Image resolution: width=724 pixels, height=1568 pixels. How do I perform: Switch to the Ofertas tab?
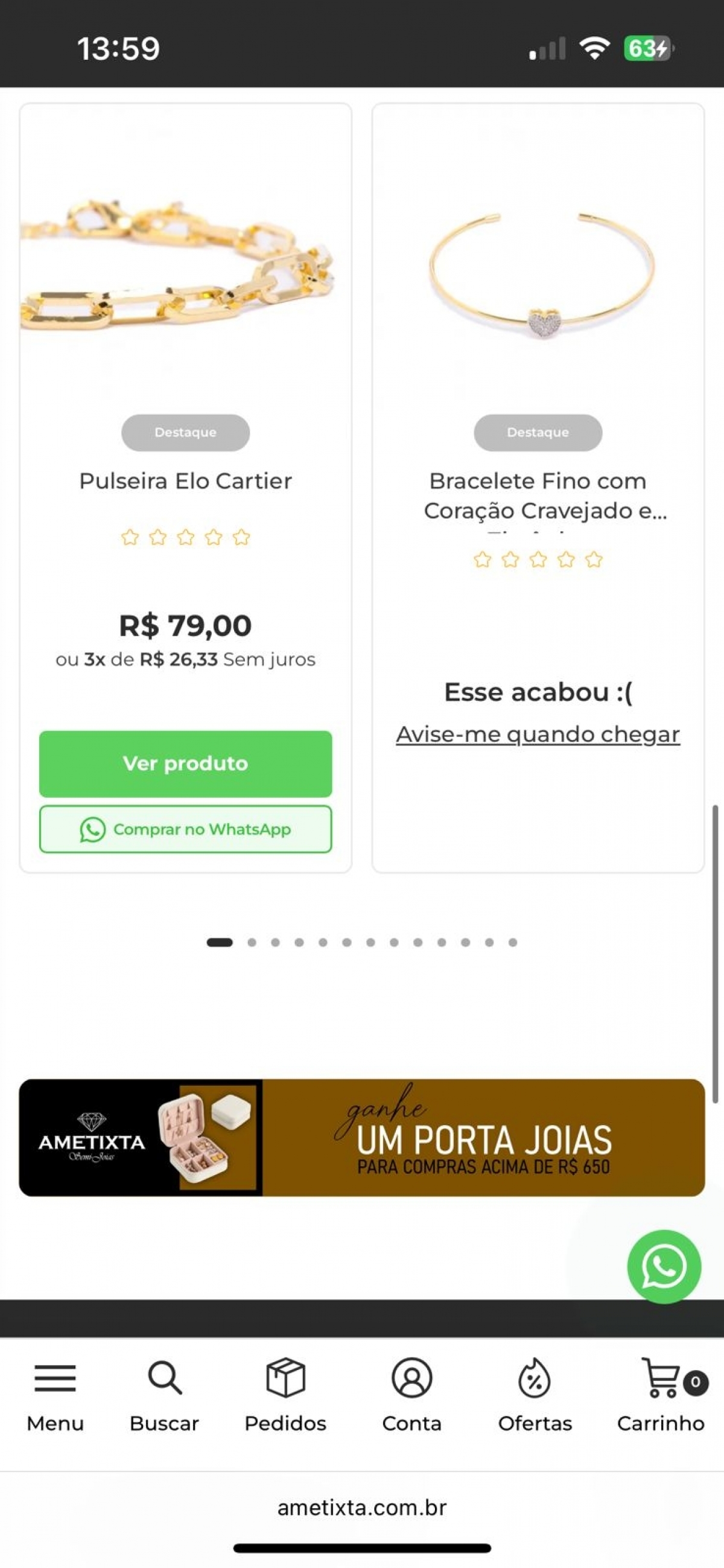click(535, 1395)
